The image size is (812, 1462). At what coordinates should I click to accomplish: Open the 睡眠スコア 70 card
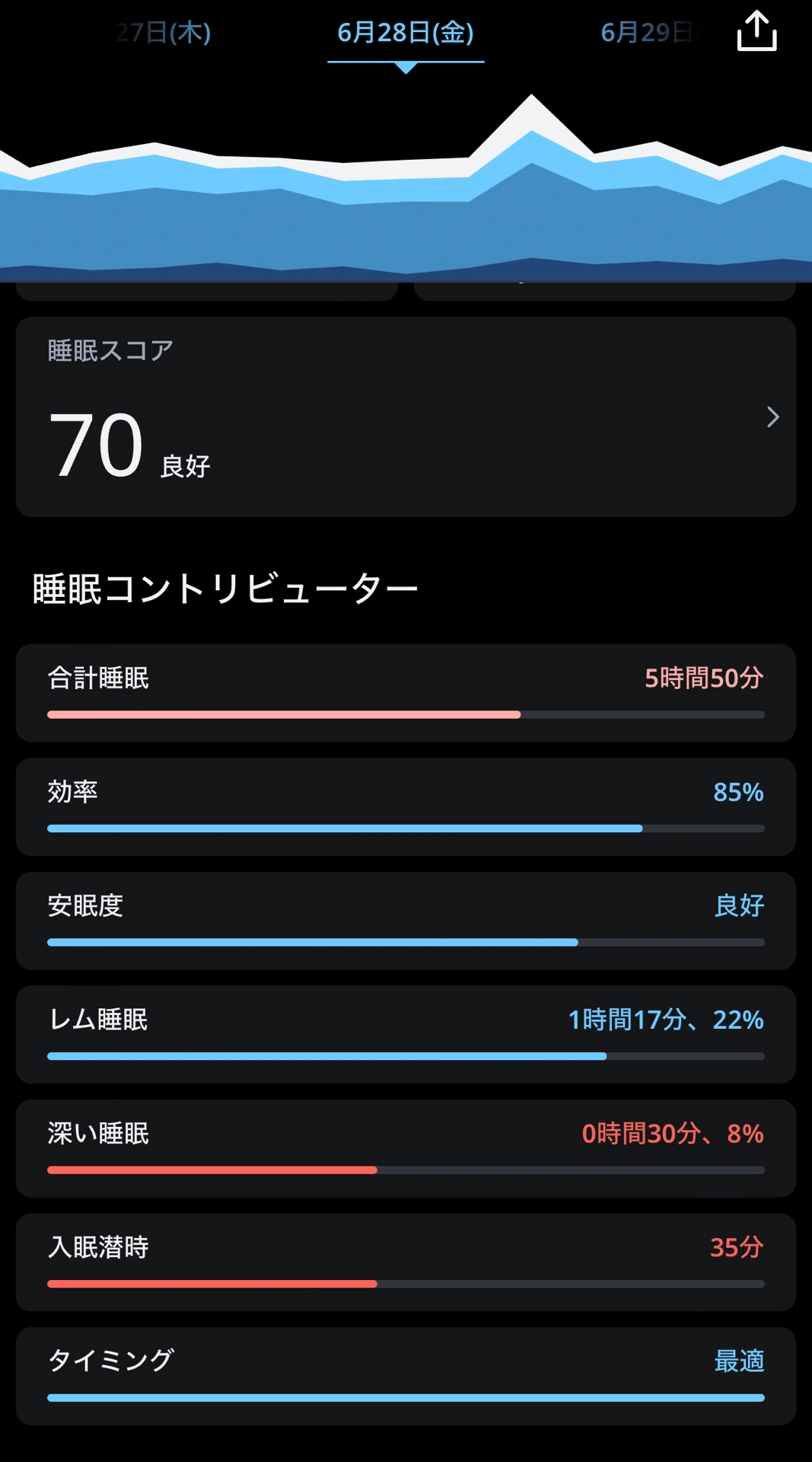coord(406,417)
